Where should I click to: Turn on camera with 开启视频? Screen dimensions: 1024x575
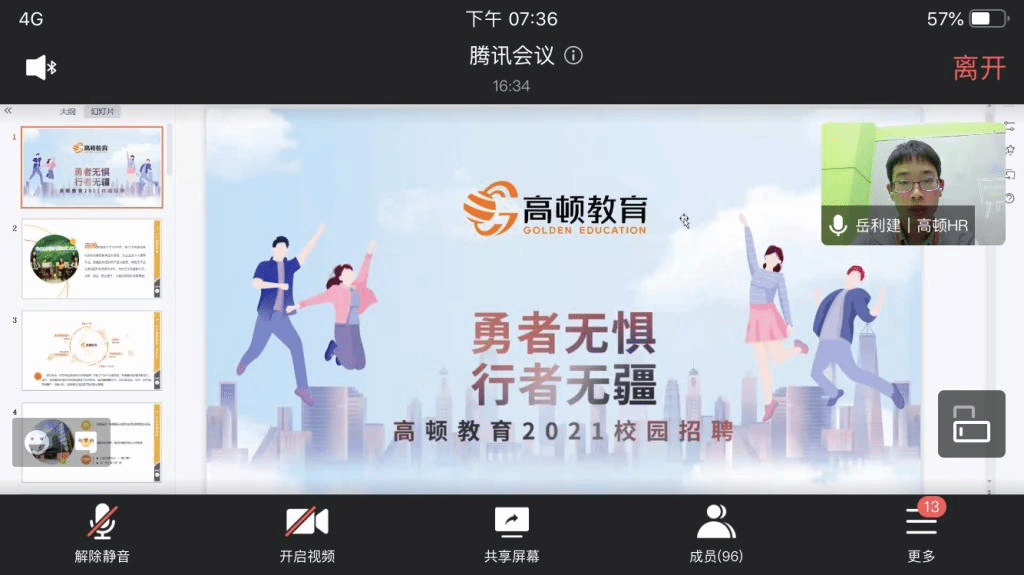tap(307, 534)
